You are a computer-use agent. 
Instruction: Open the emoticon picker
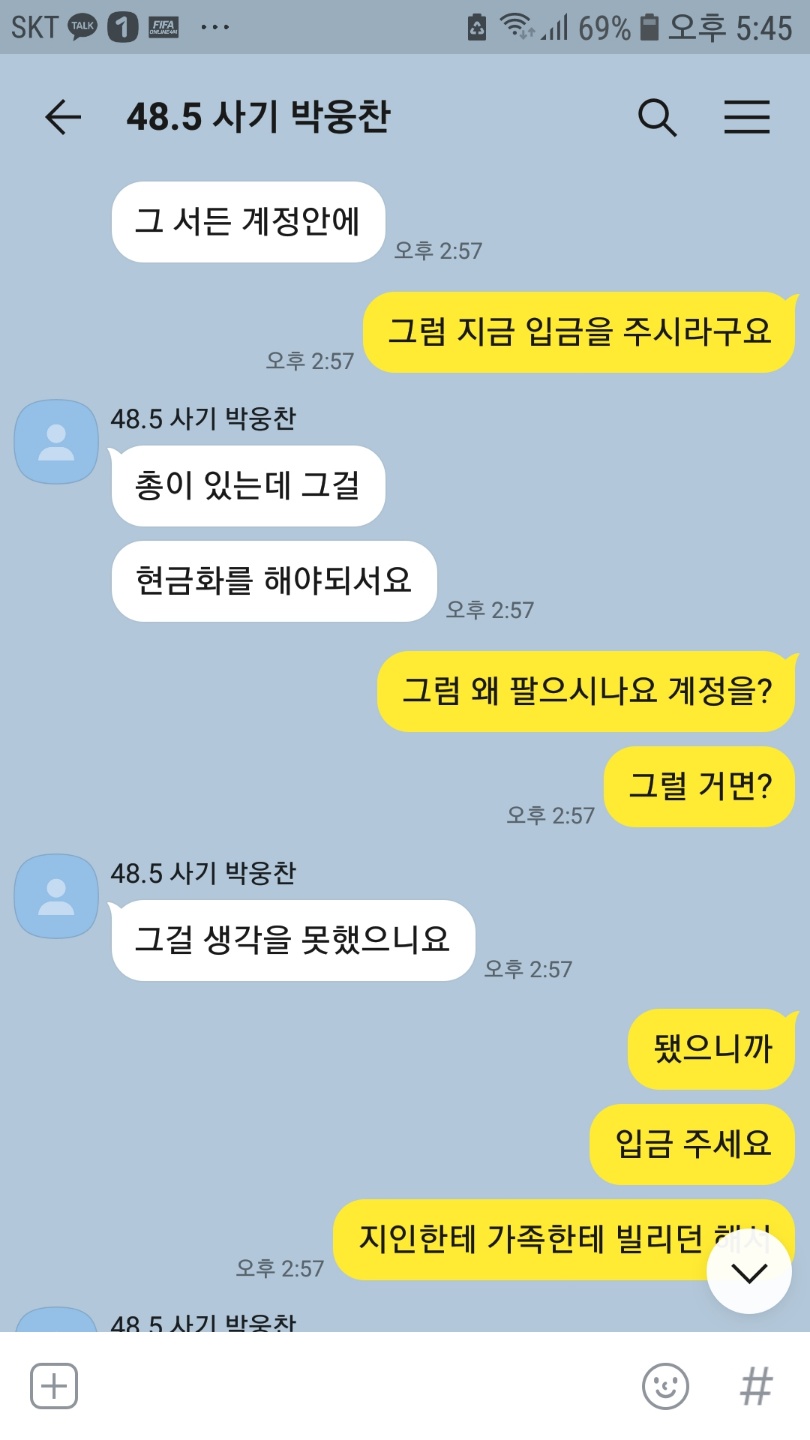click(x=665, y=1386)
